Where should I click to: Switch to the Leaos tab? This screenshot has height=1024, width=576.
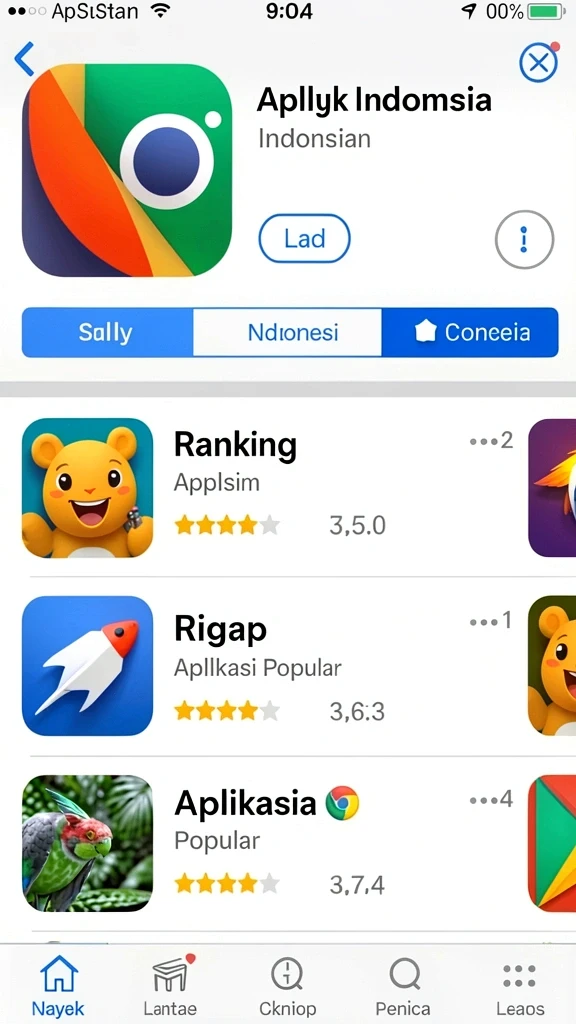(x=520, y=986)
